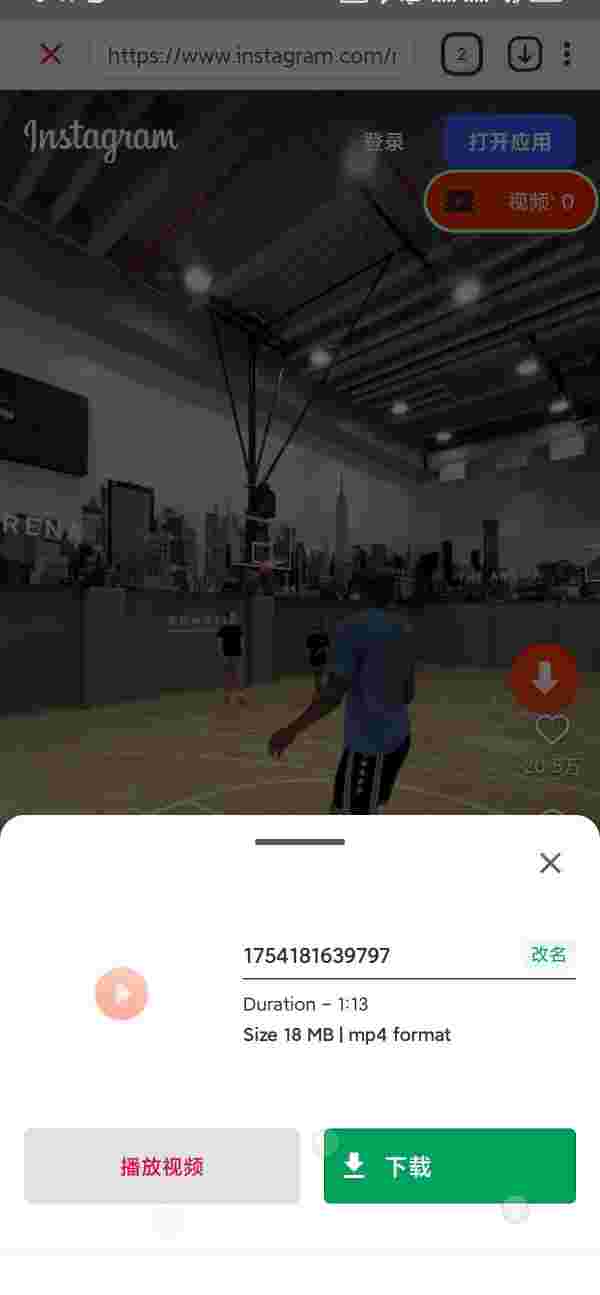Open the downloads icon in the toolbar

[524, 55]
